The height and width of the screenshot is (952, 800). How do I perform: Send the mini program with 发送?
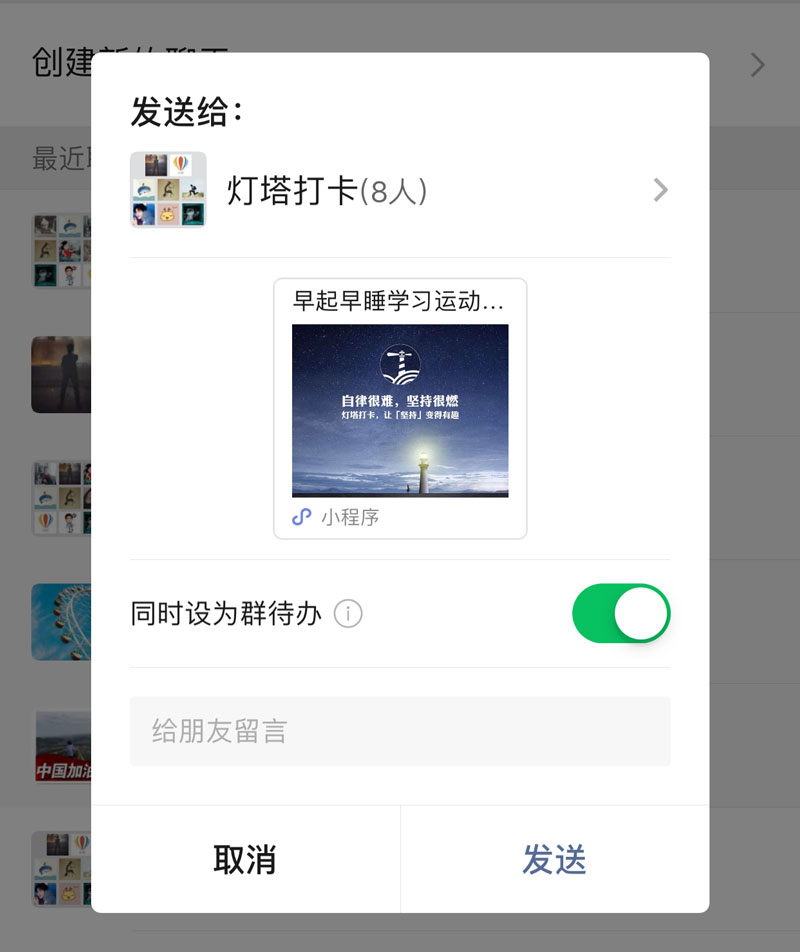coord(554,859)
